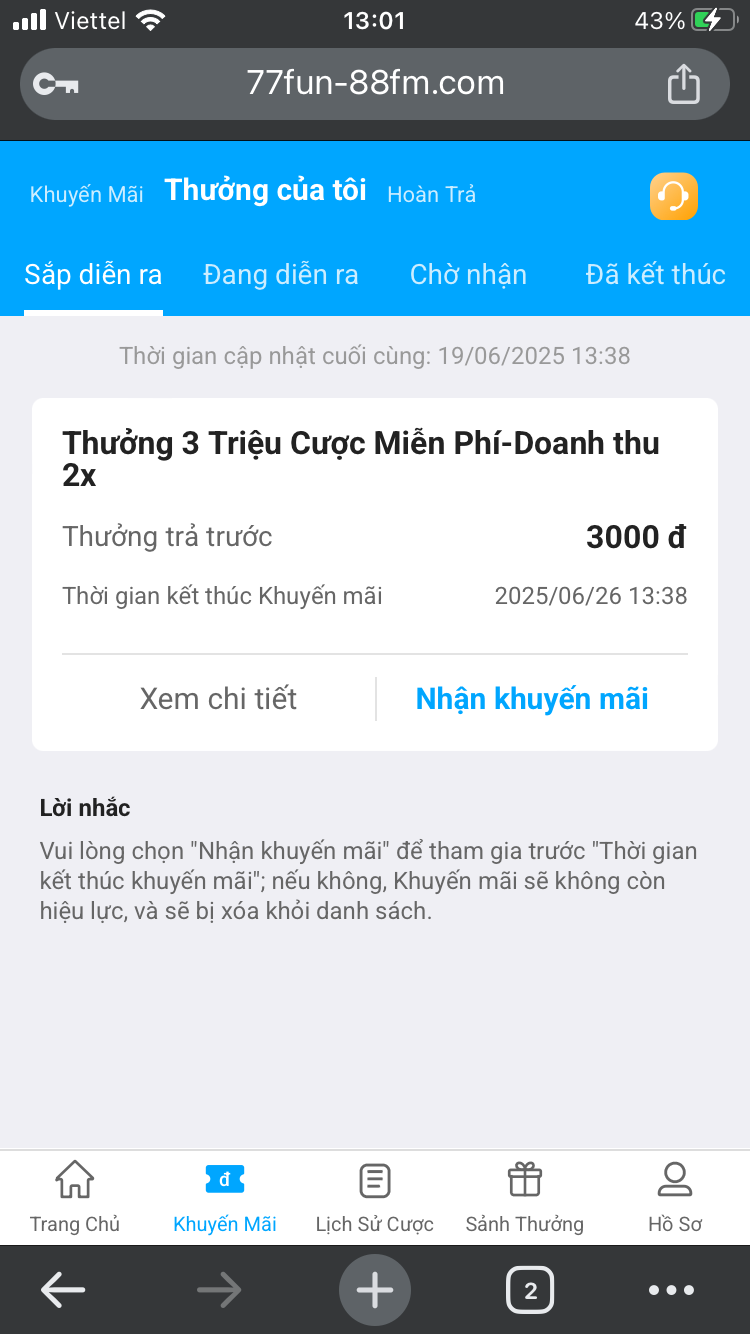This screenshot has width=750, height=1334.
Task: Switch to the Chờ nhận tab
Action: click(468, 274)
